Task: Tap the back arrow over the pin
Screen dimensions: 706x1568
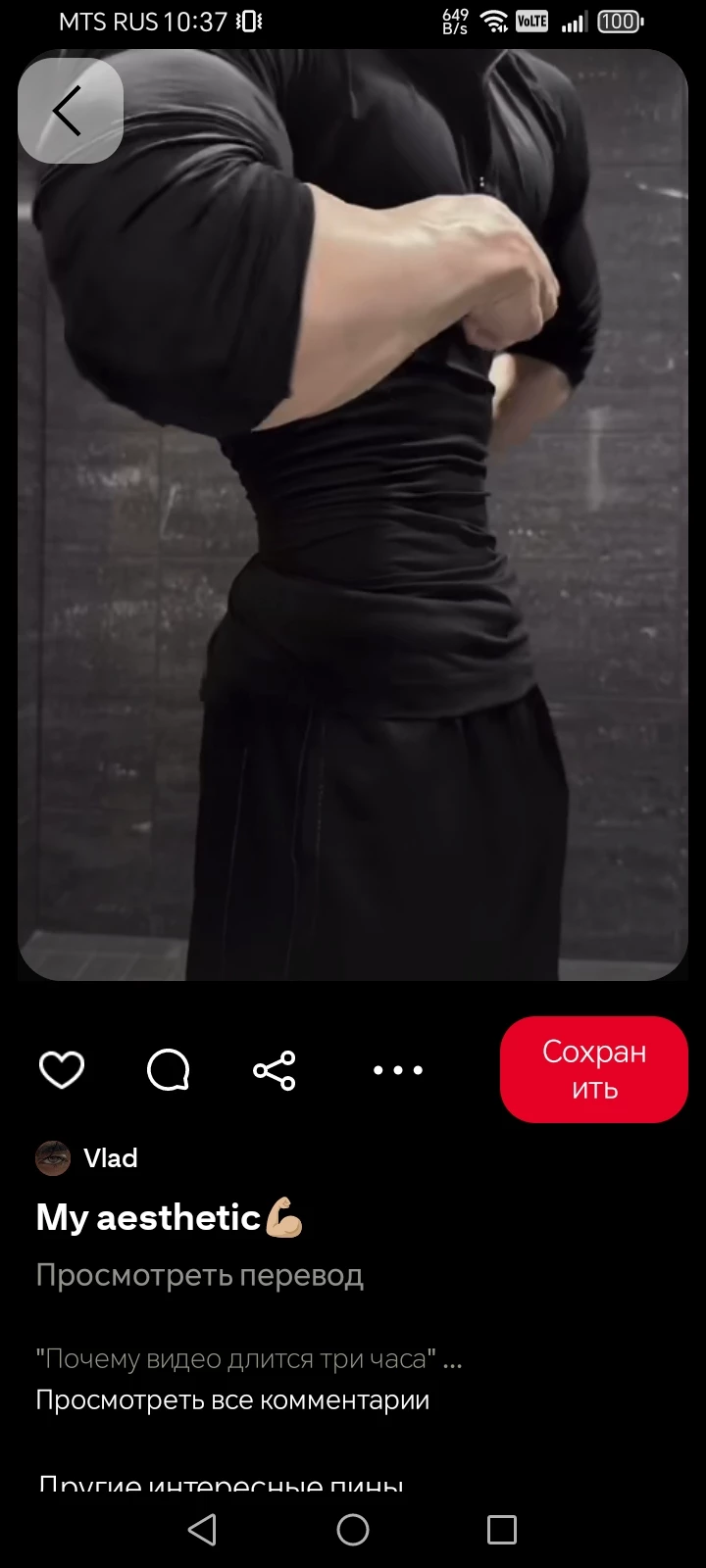Action: point(70,111)
